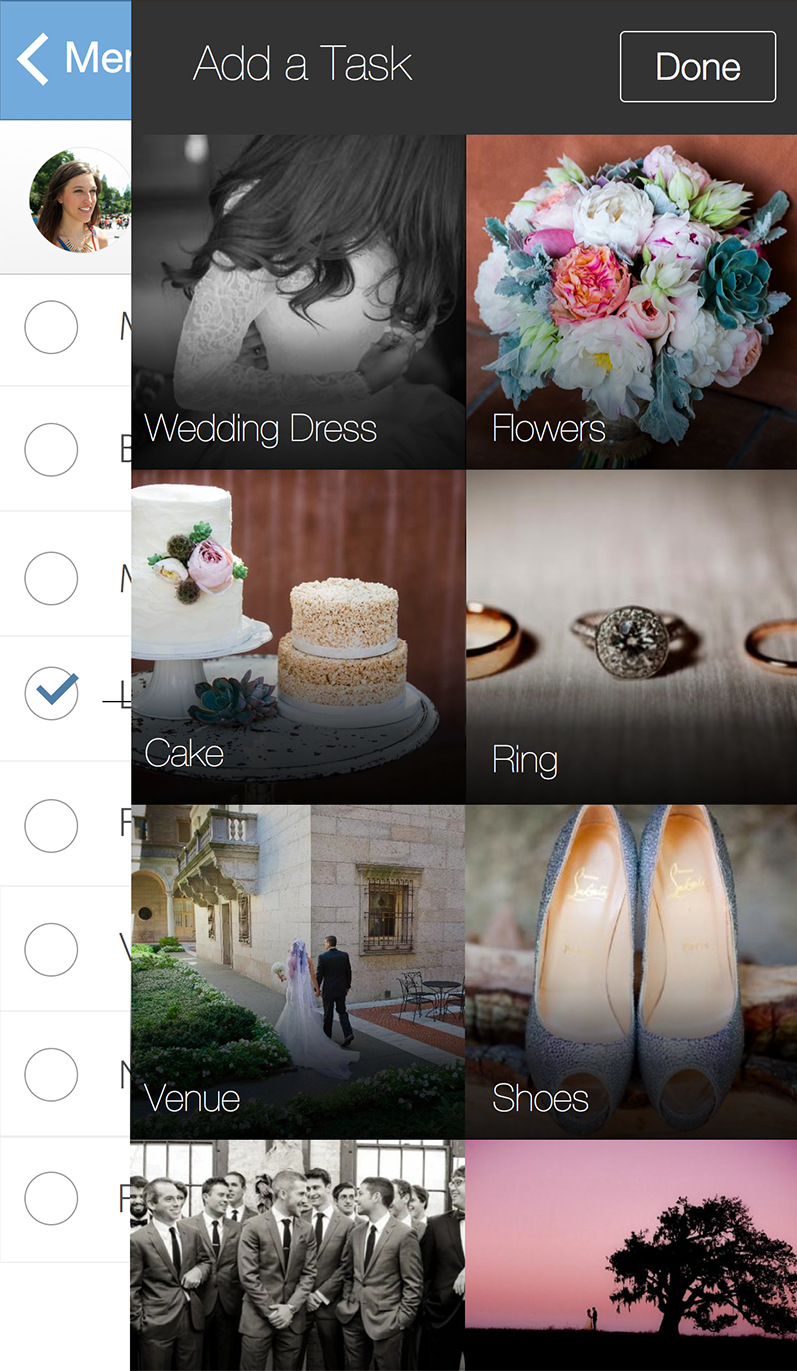Screen dimensions: 797x1371
Task: Select the Shoes task tile
Action: [x=631, y=972]
